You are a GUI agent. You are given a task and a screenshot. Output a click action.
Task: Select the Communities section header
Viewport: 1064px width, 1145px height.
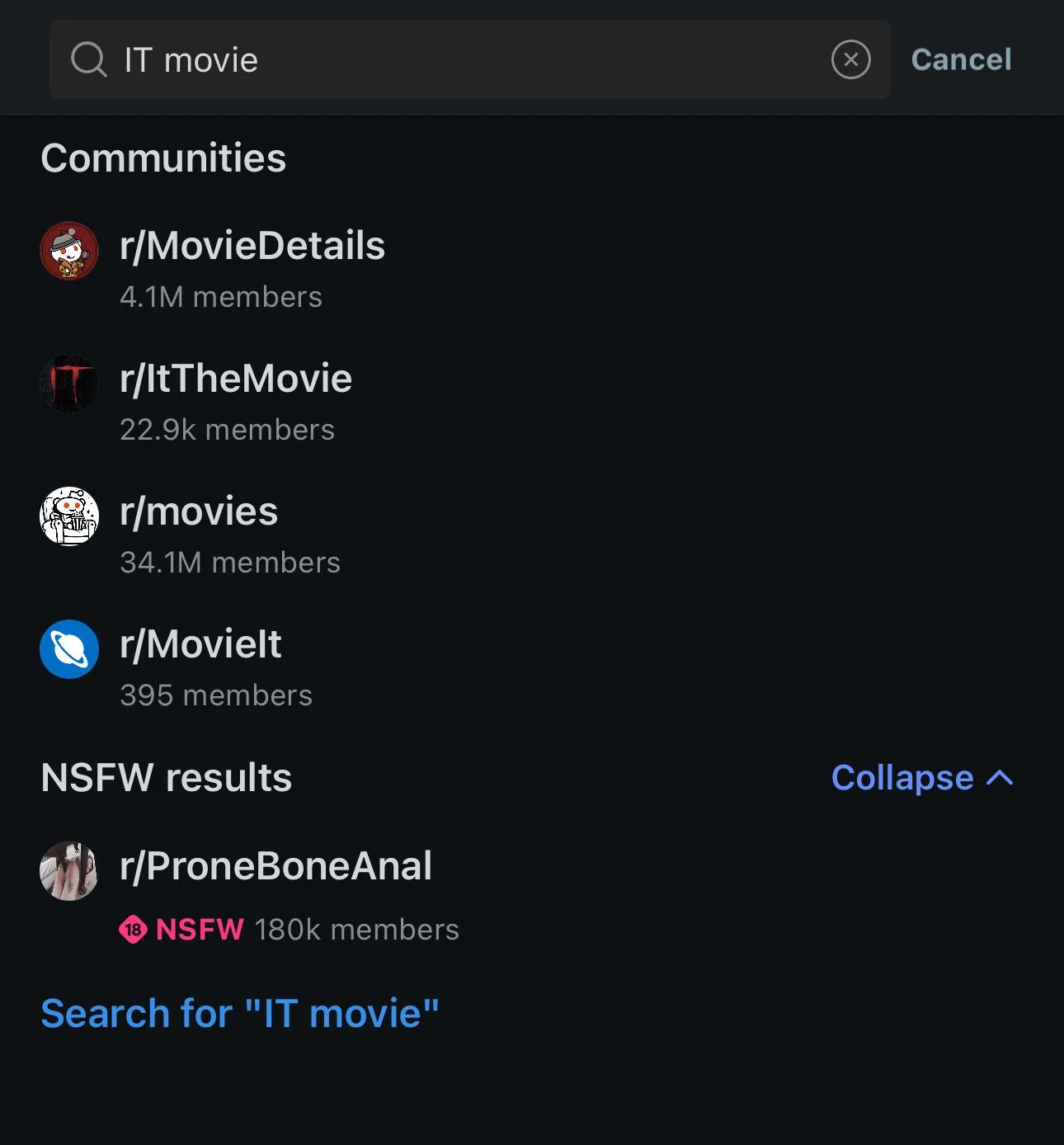coord(163,158)
